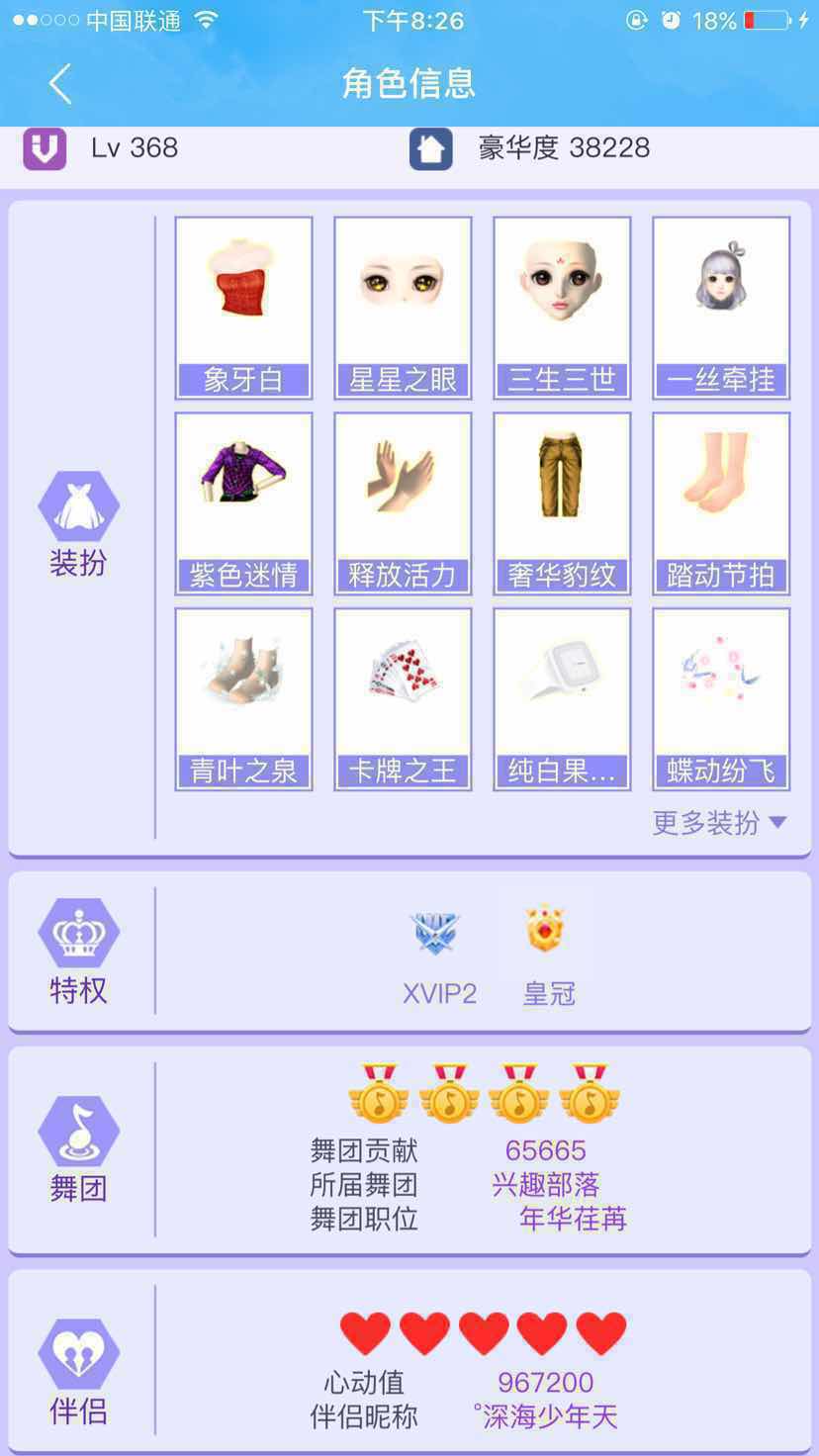819x1456 pixels.
Task: Open the 奢华豹纹 pants item
Action: click(x=562, y=503)
